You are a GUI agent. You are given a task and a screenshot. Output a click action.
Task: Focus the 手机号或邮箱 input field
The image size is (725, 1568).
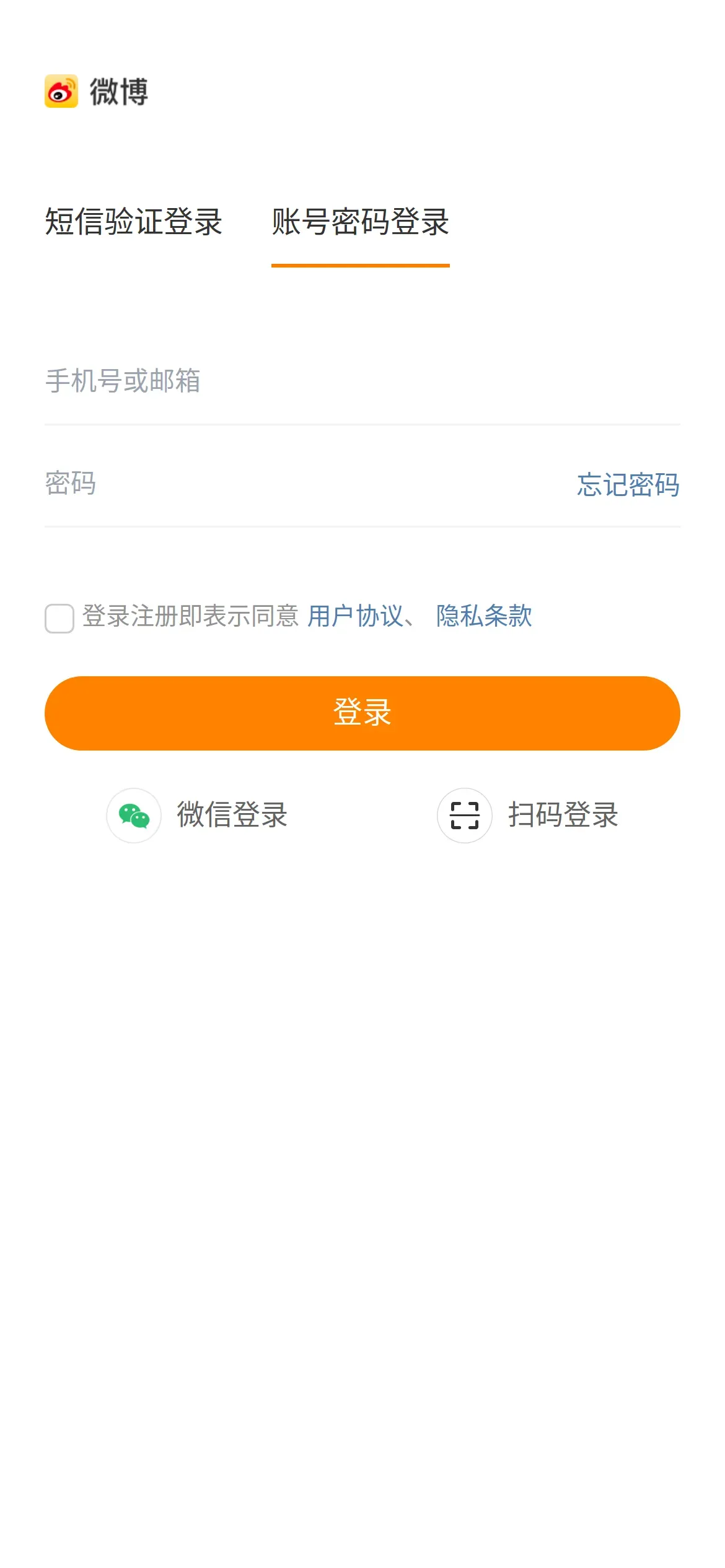pyautogui.click(x=362, y=381)
